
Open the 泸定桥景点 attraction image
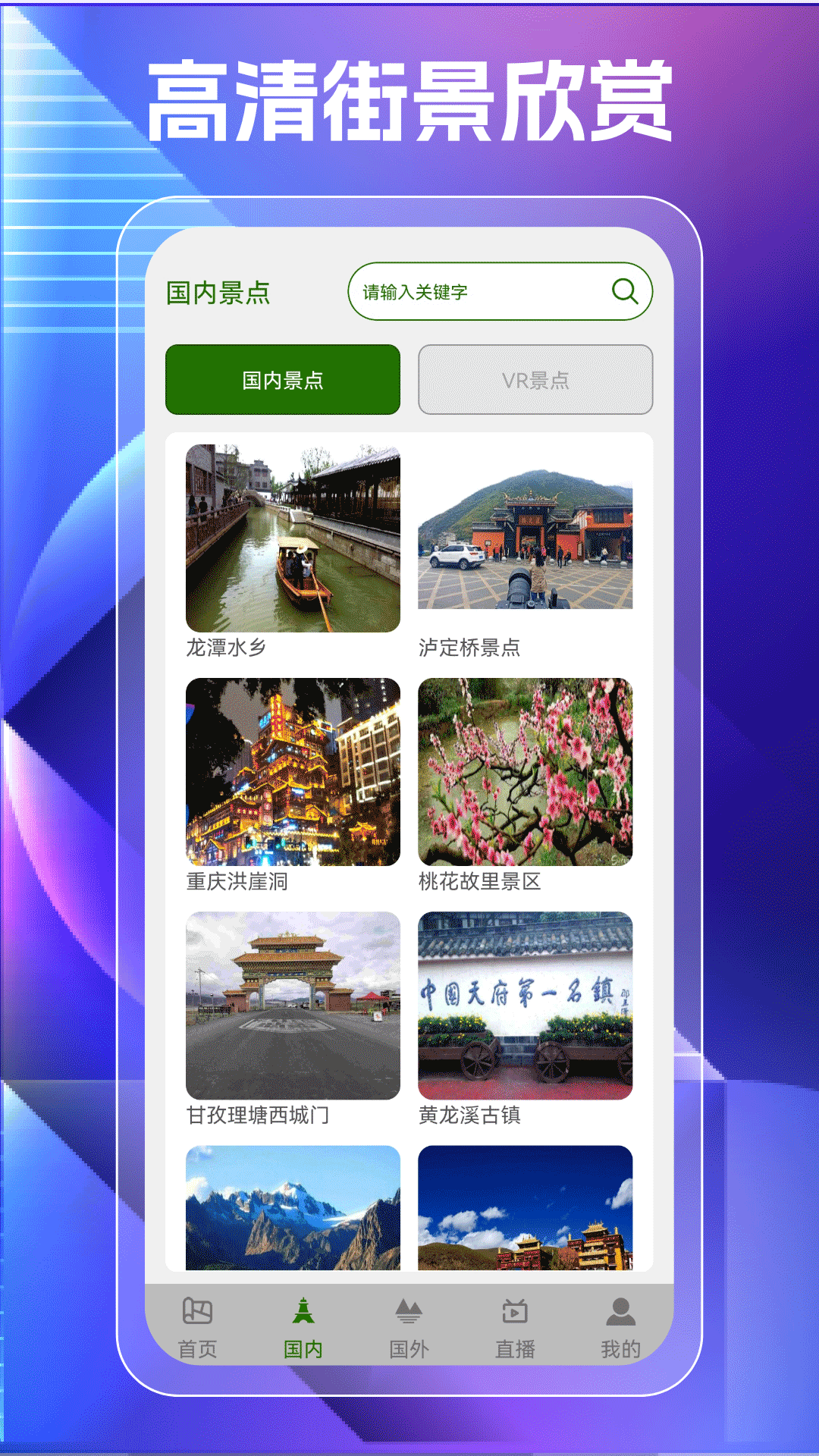(x=529, y=541)
